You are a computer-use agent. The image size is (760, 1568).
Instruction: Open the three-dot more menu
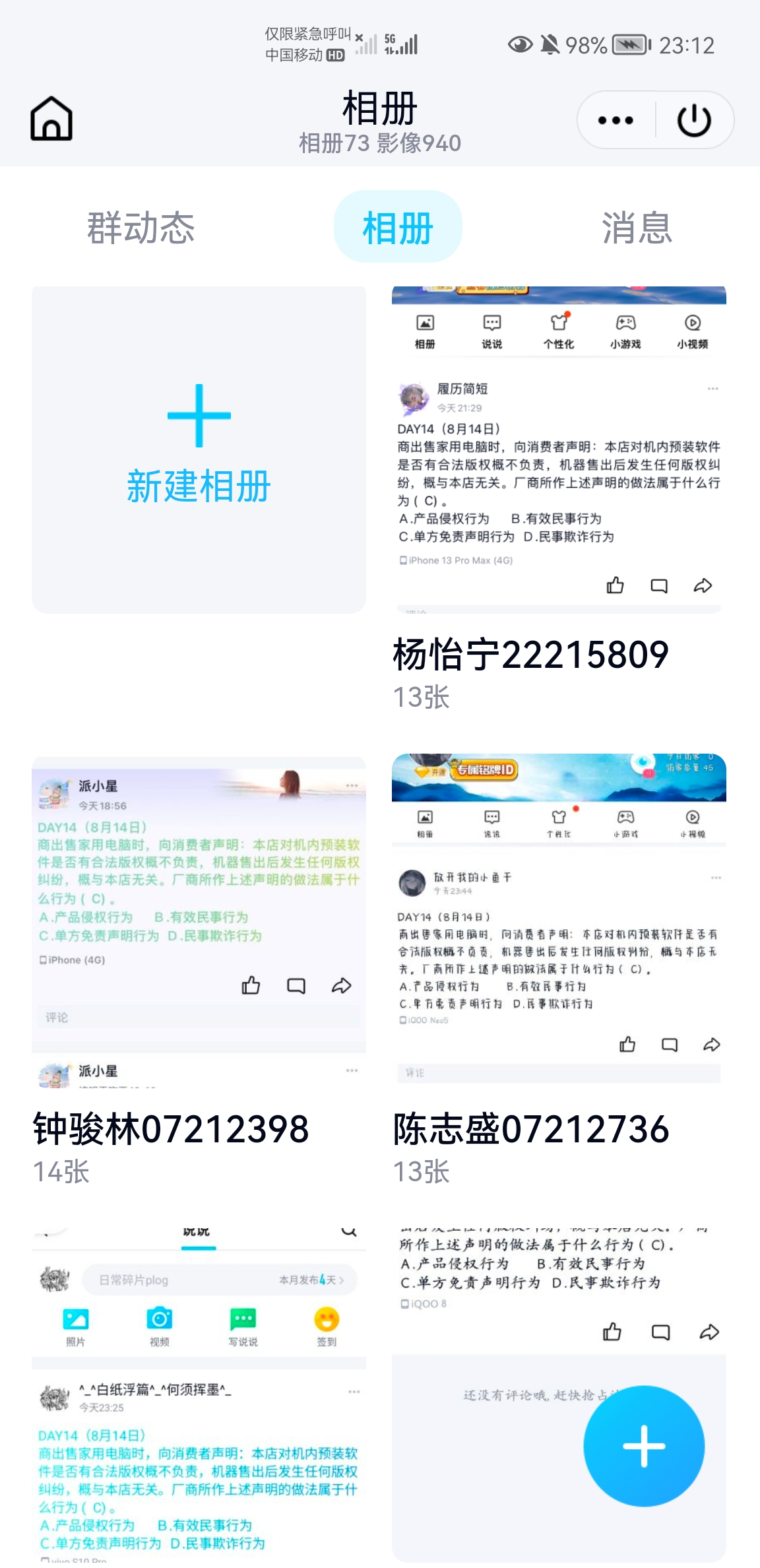click(x=616, y=120)
